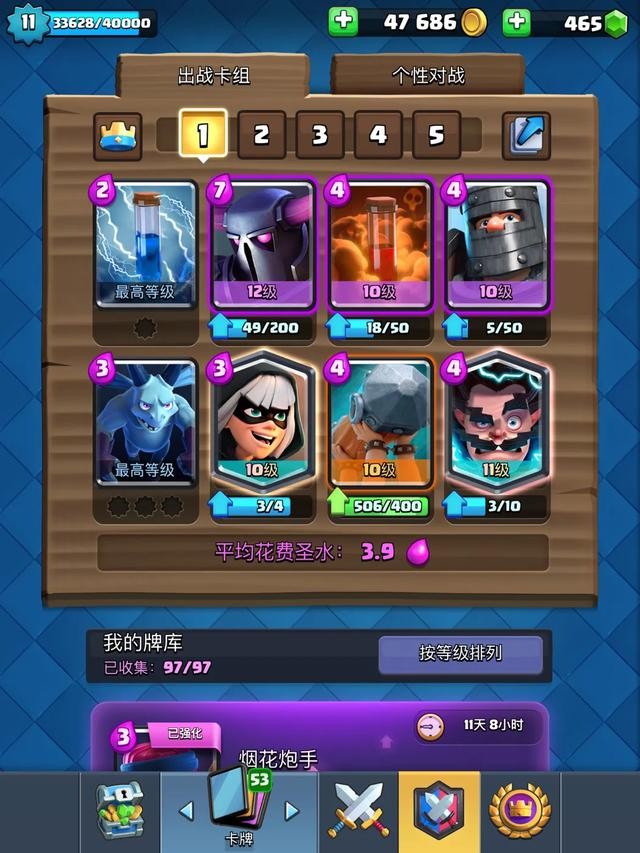Image resolution: width=640 pixels, height=853 pixels.
Task: Buy gems with the plus beside 465
Action: click(x=516, y=22)
